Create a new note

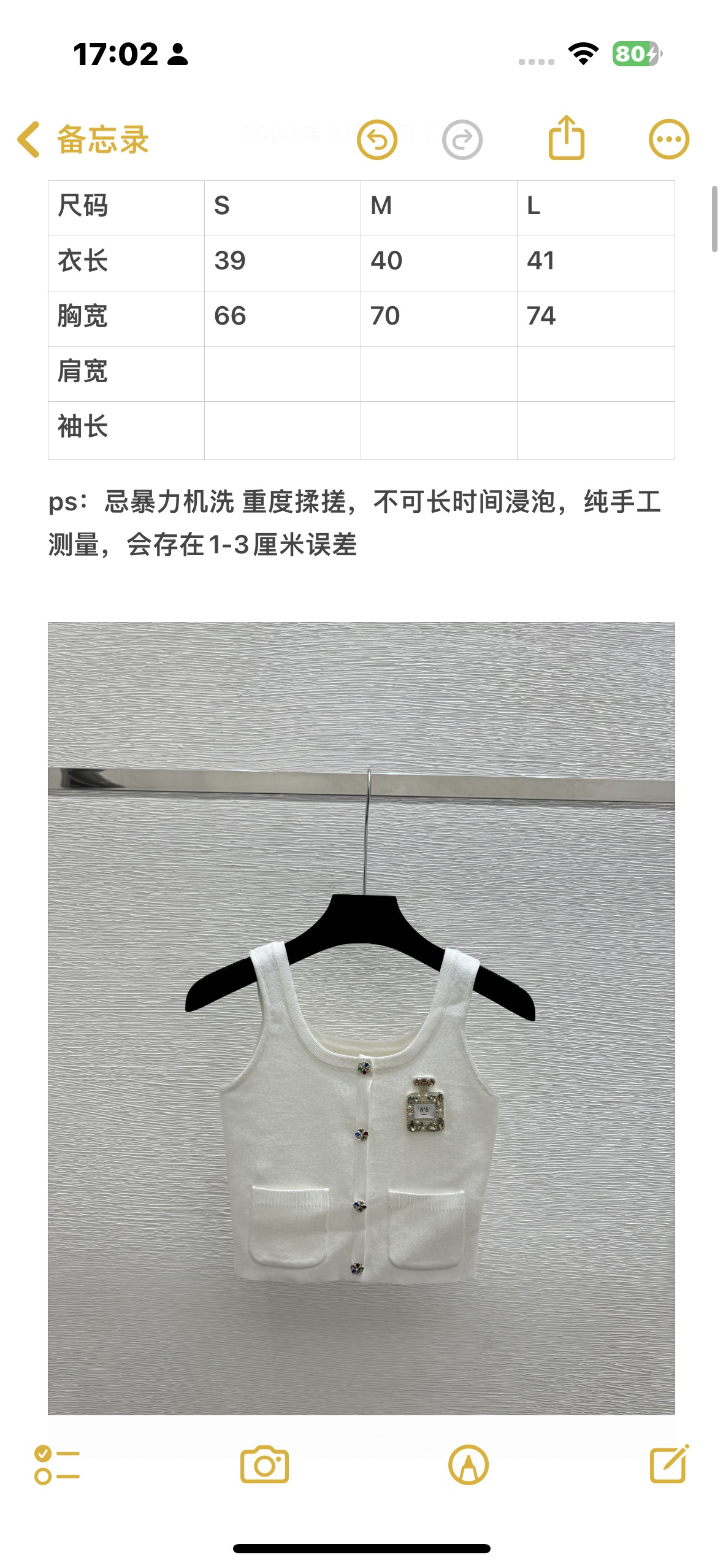669,1464
